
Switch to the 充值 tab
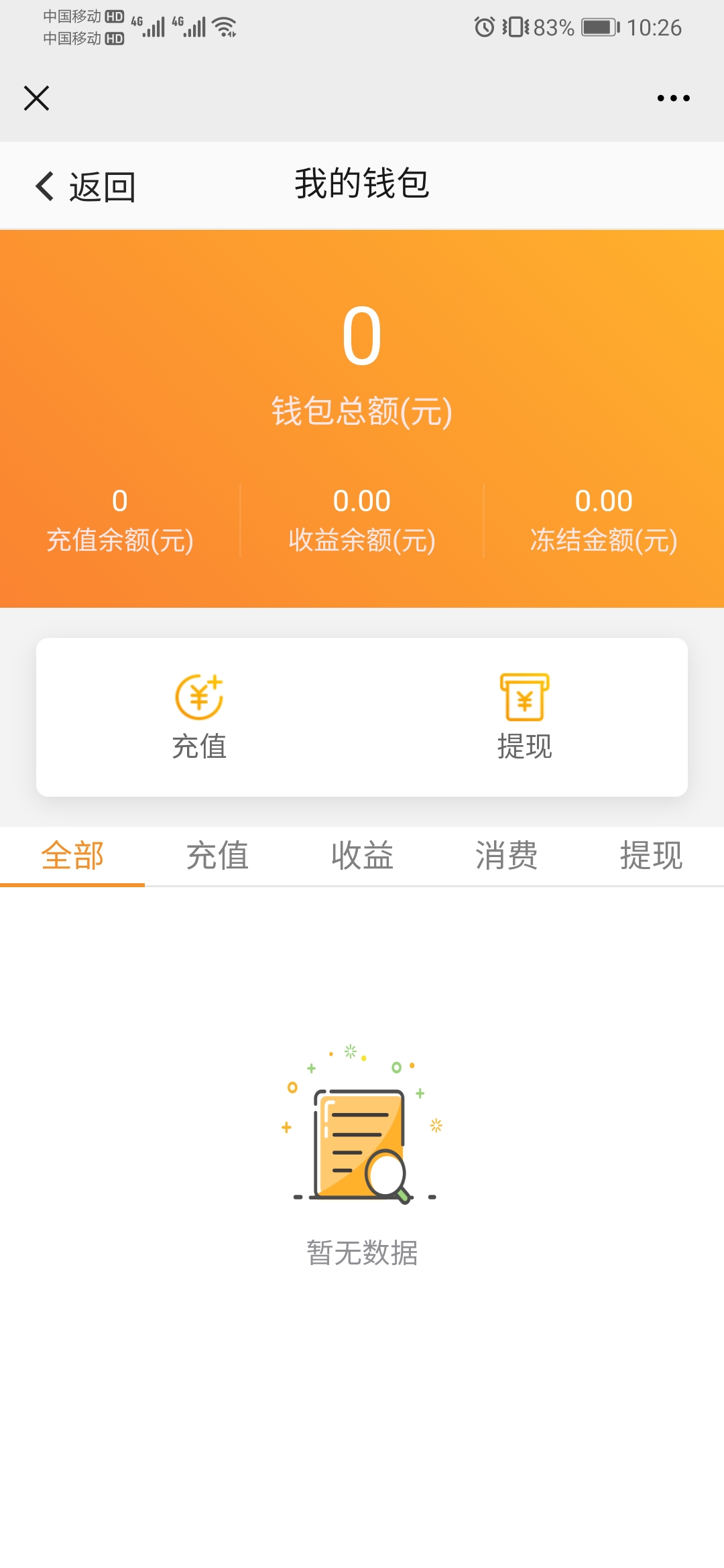pos(217,856)
